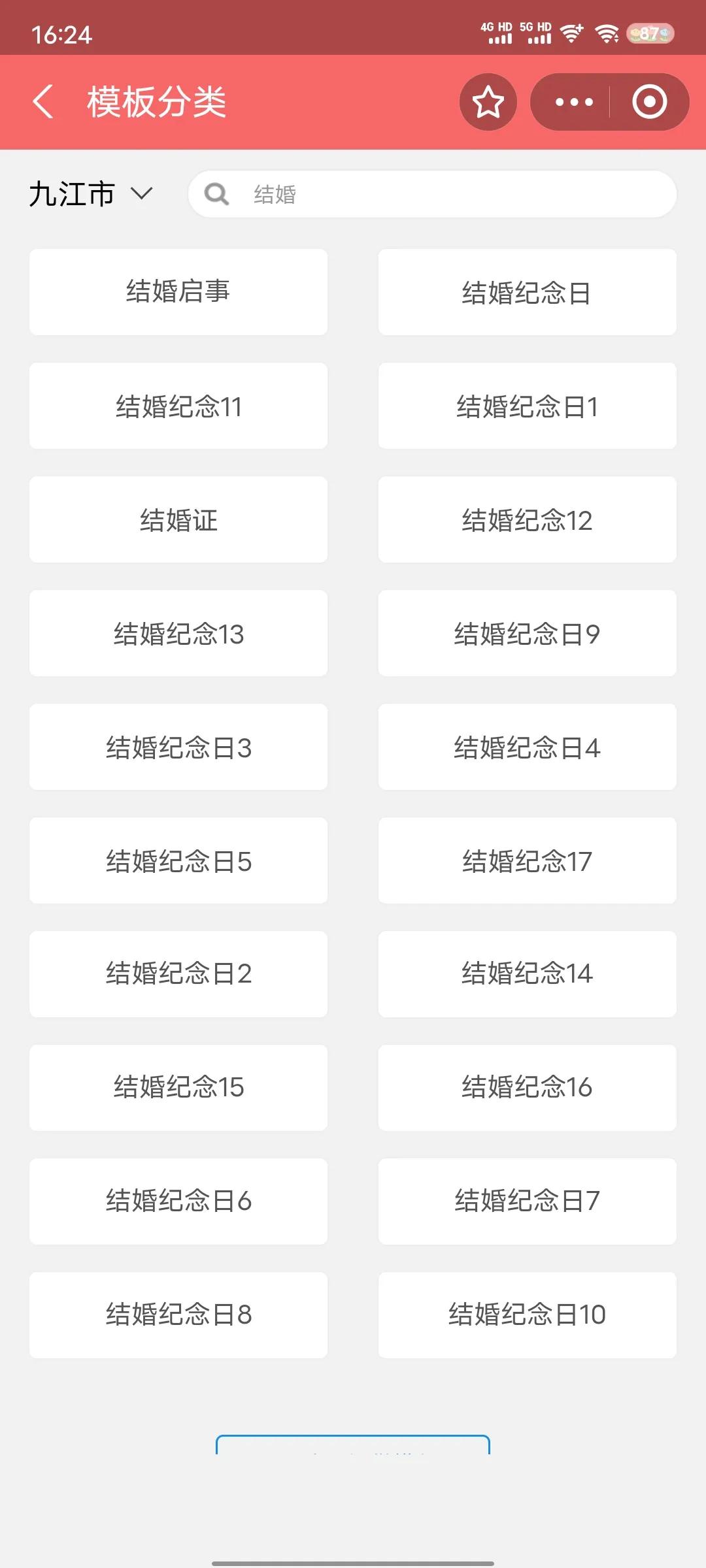
Task: Choose the 结婚纪念11 template
Action: coord(178,405)
